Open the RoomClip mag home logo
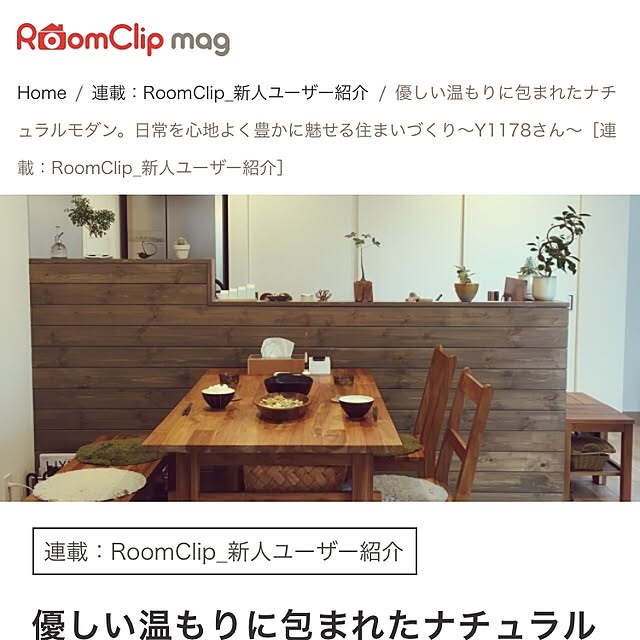Viewport: 640px width, 640px height. pos(123,40)
